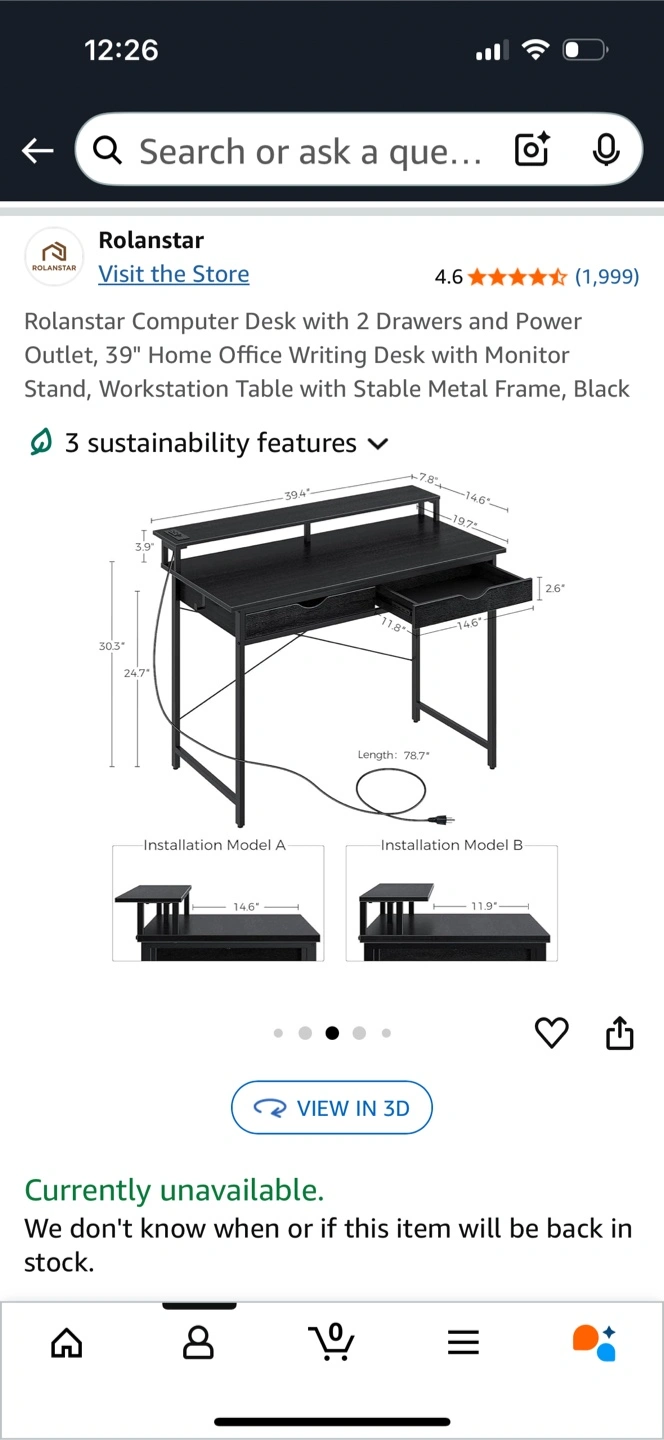Image resolution: width=664 pixels, height=1440 pixels.
Task: Start voice search with the microphone
Action: point(605,151)
